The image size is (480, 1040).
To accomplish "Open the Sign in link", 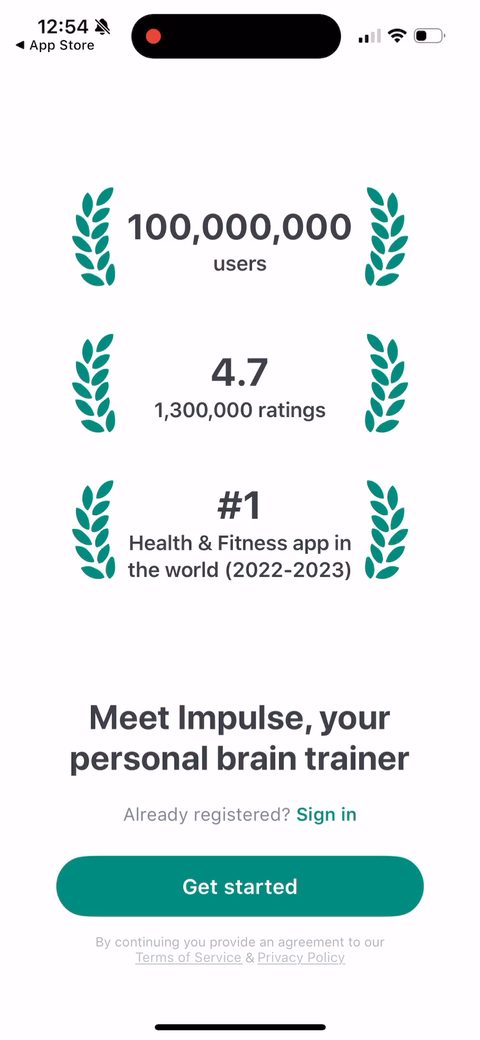I will pos(326,814).
